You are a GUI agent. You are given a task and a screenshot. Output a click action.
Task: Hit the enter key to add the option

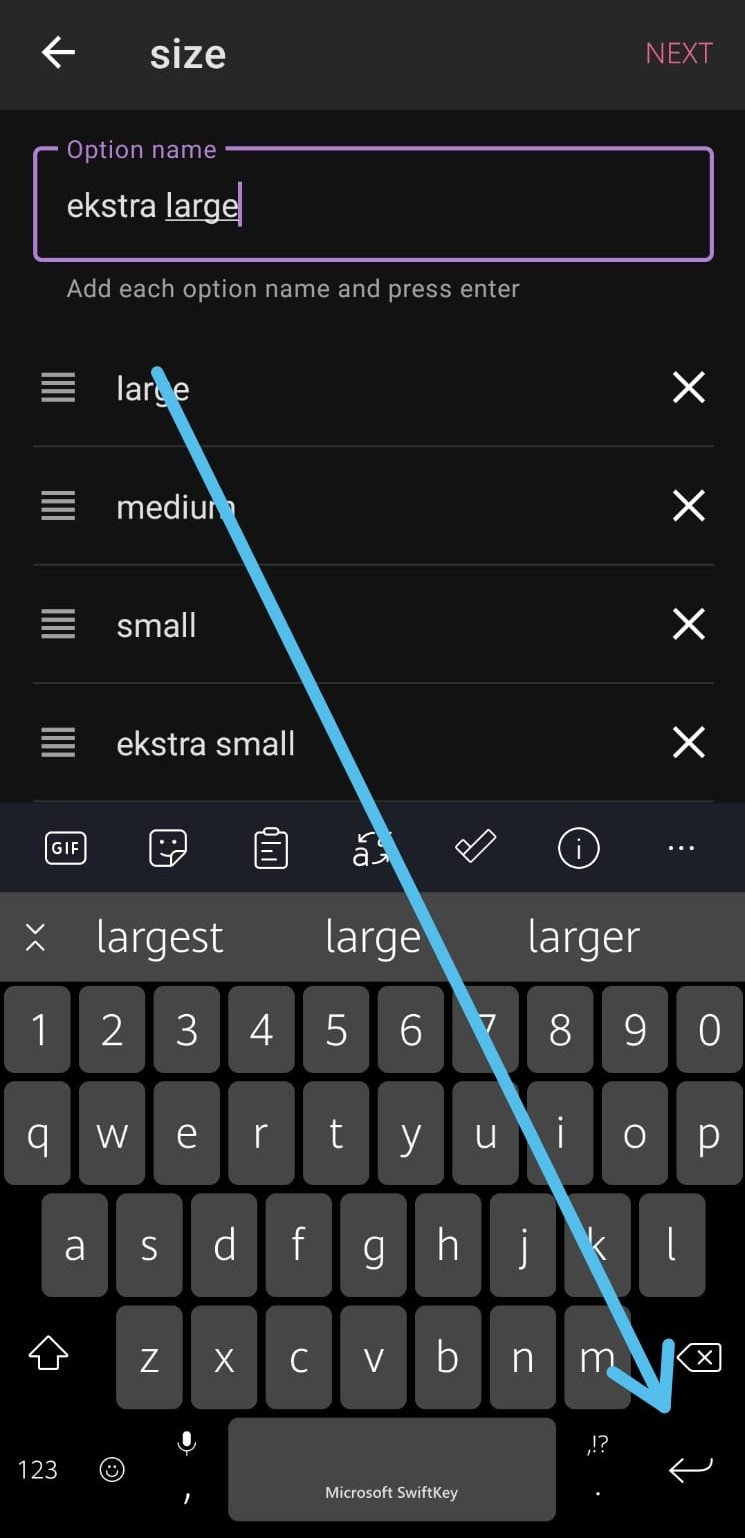pos(690,1468)
